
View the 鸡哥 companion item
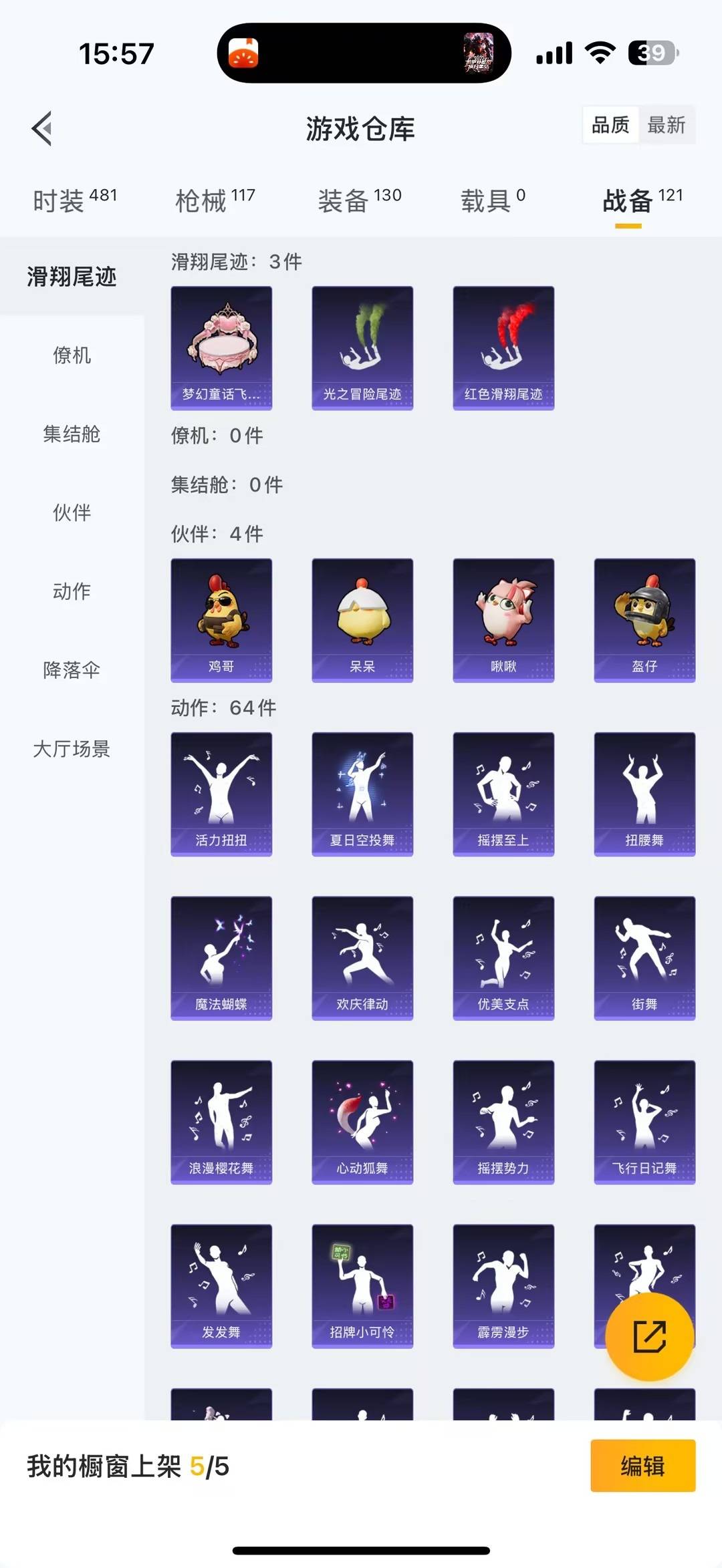click(221, 619)
